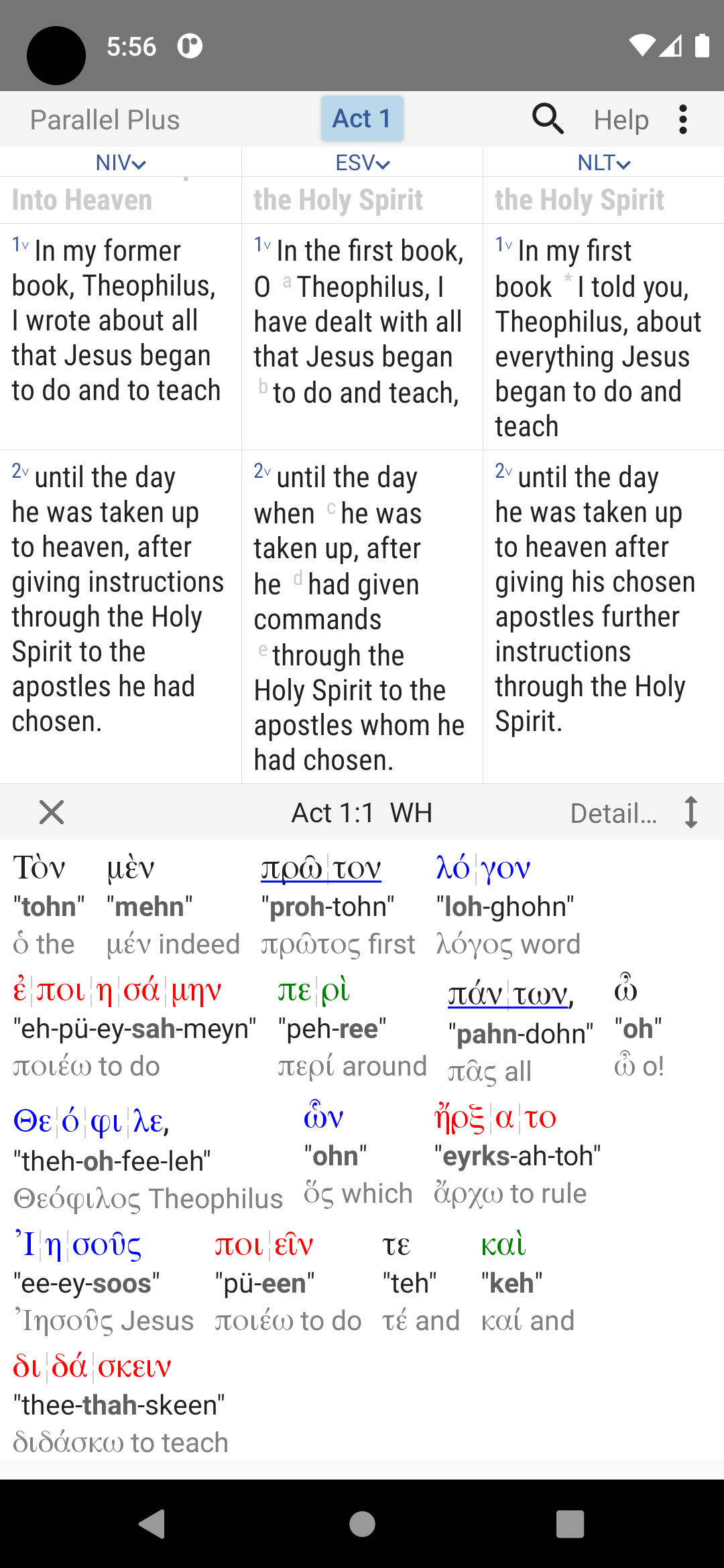This screenshot has width=724, height=1568.
Task: Open Detail for Act 1:1
Action: pos(613,813)
